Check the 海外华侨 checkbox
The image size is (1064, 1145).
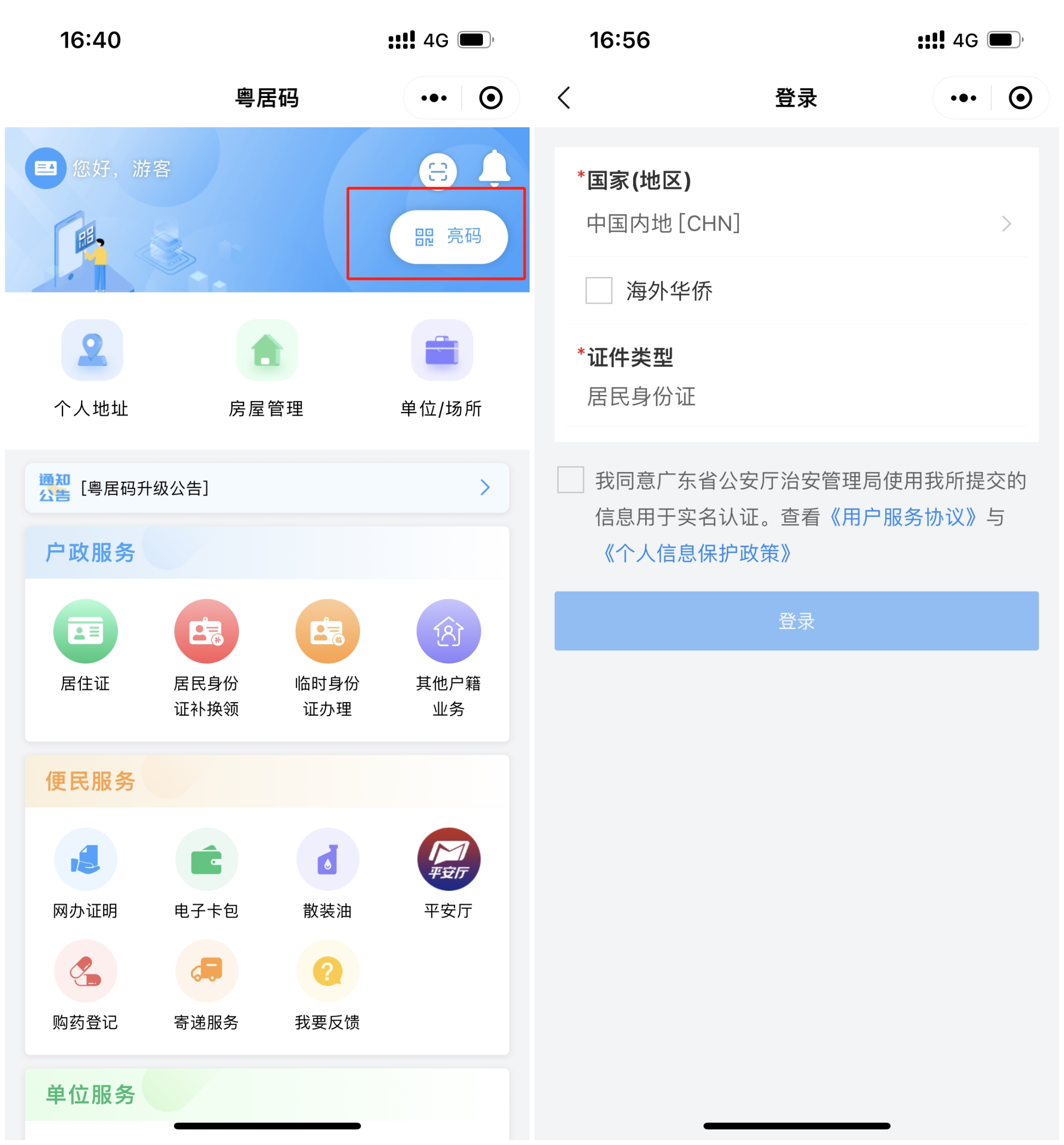pos(599,290)
